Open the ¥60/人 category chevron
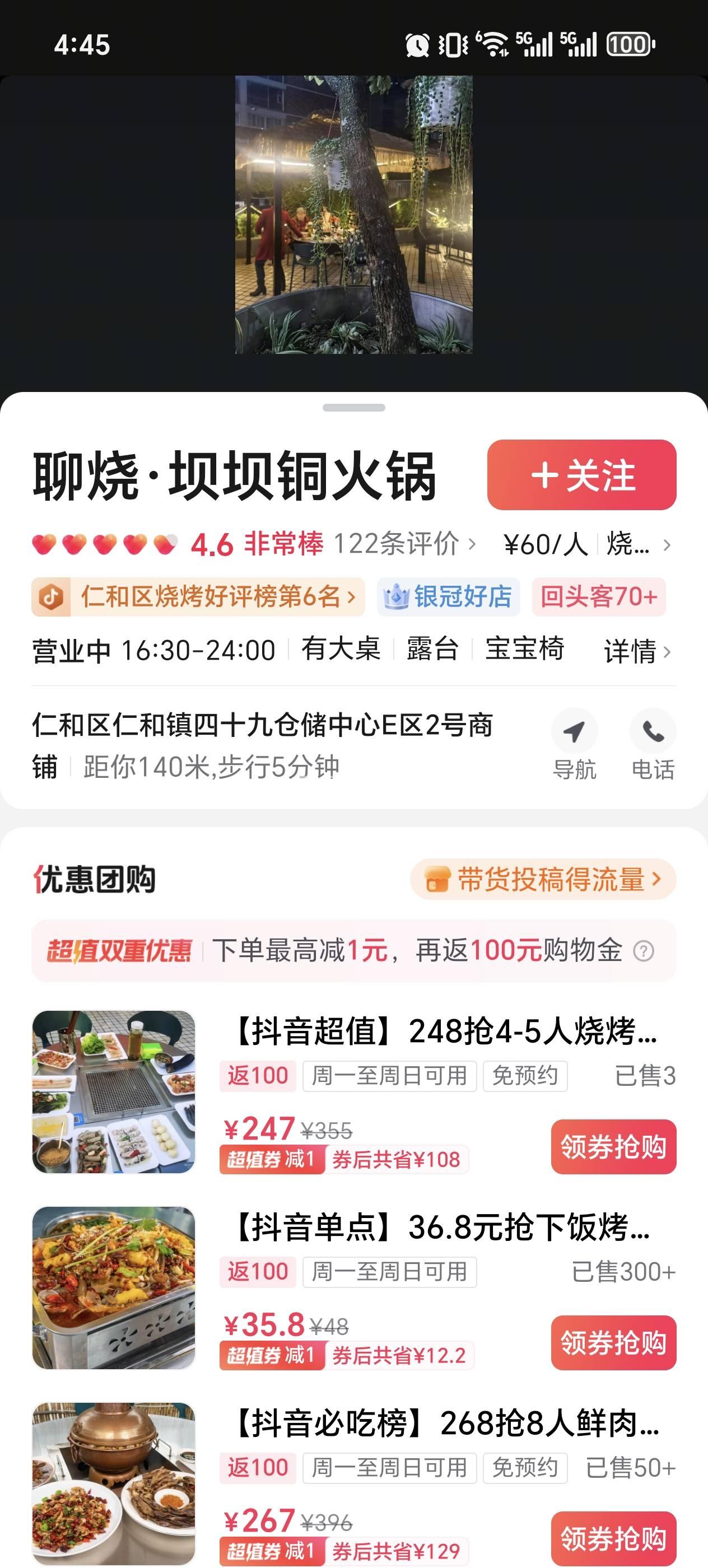The height and width of the screenshot is (1568, 708). (x=667, y=545)
